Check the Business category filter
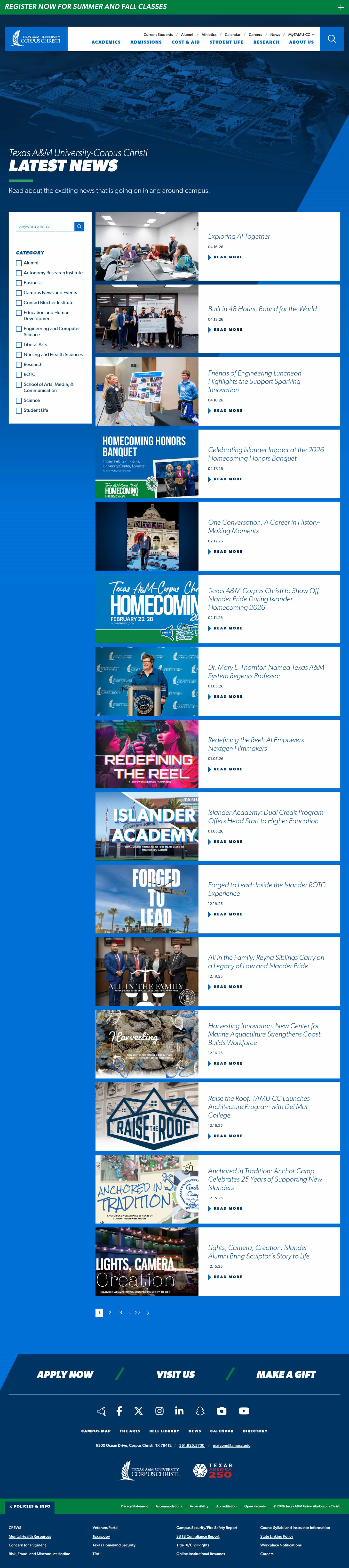The image size is (349, 1568). point(19,283)
